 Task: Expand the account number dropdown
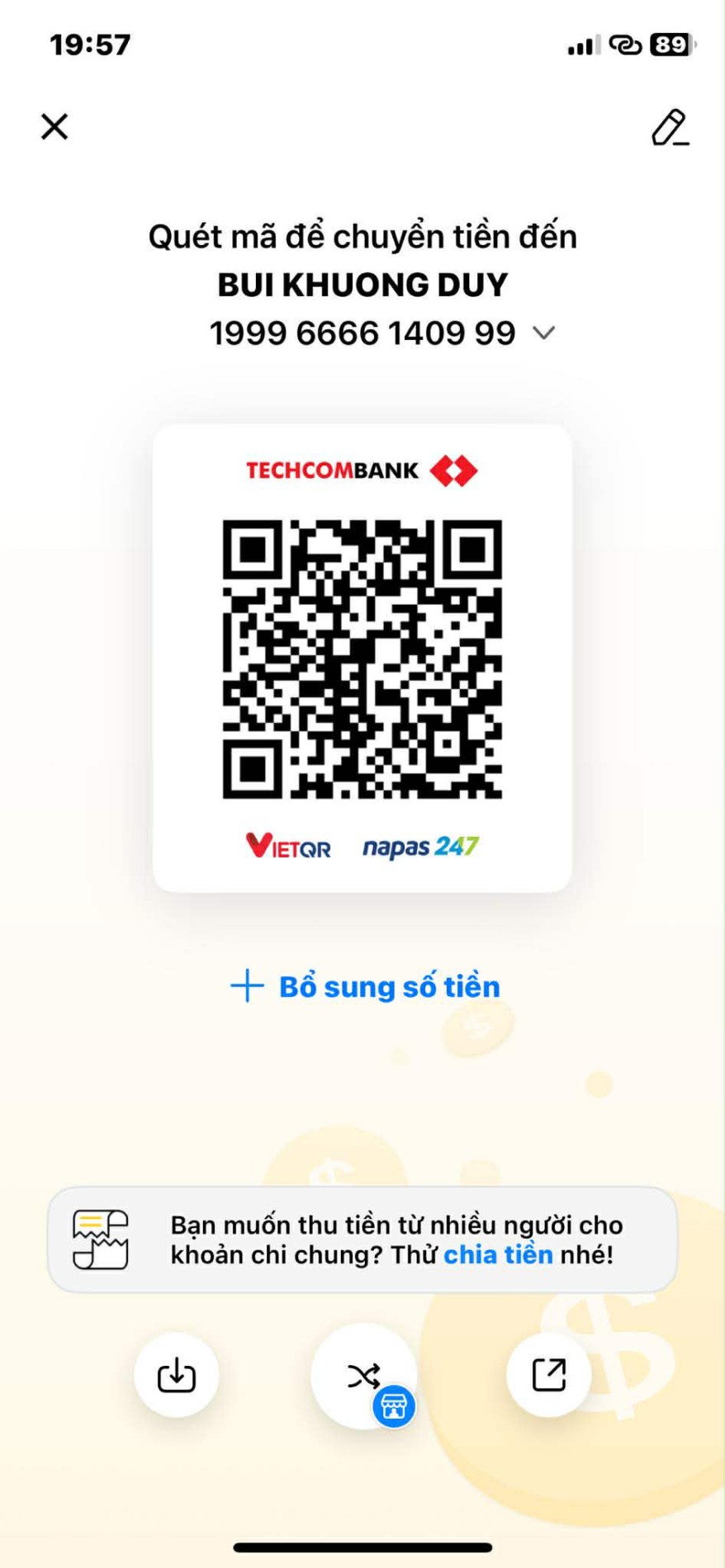[543, 333]
